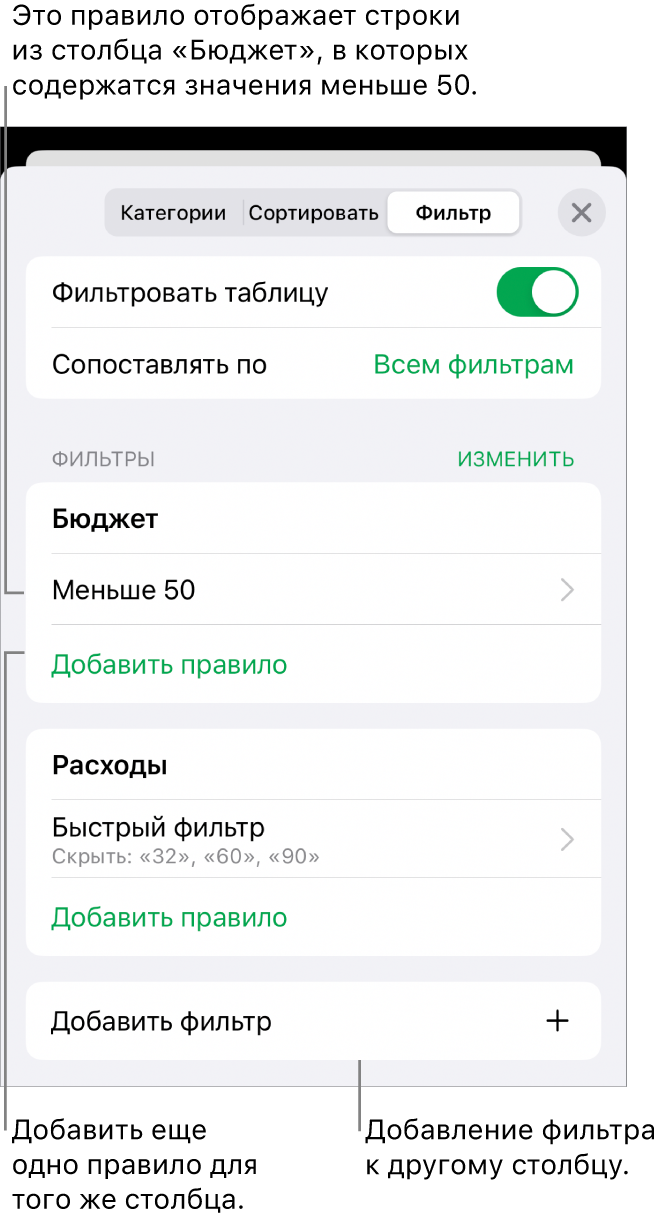Open the Меньше 50 rule
Viewport: 667px width, 1227px height.
pos(312,590)
